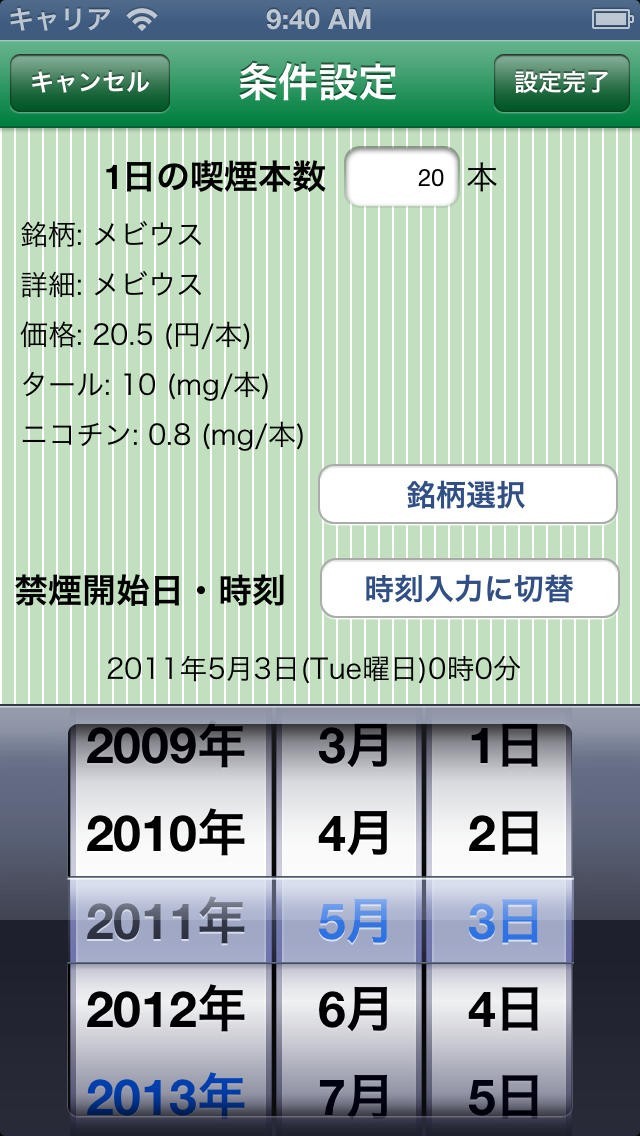The height and width of the screenshot is (1136, 640).
Task: Pick 1日 in the day wheel
Action: pos(503,748)
